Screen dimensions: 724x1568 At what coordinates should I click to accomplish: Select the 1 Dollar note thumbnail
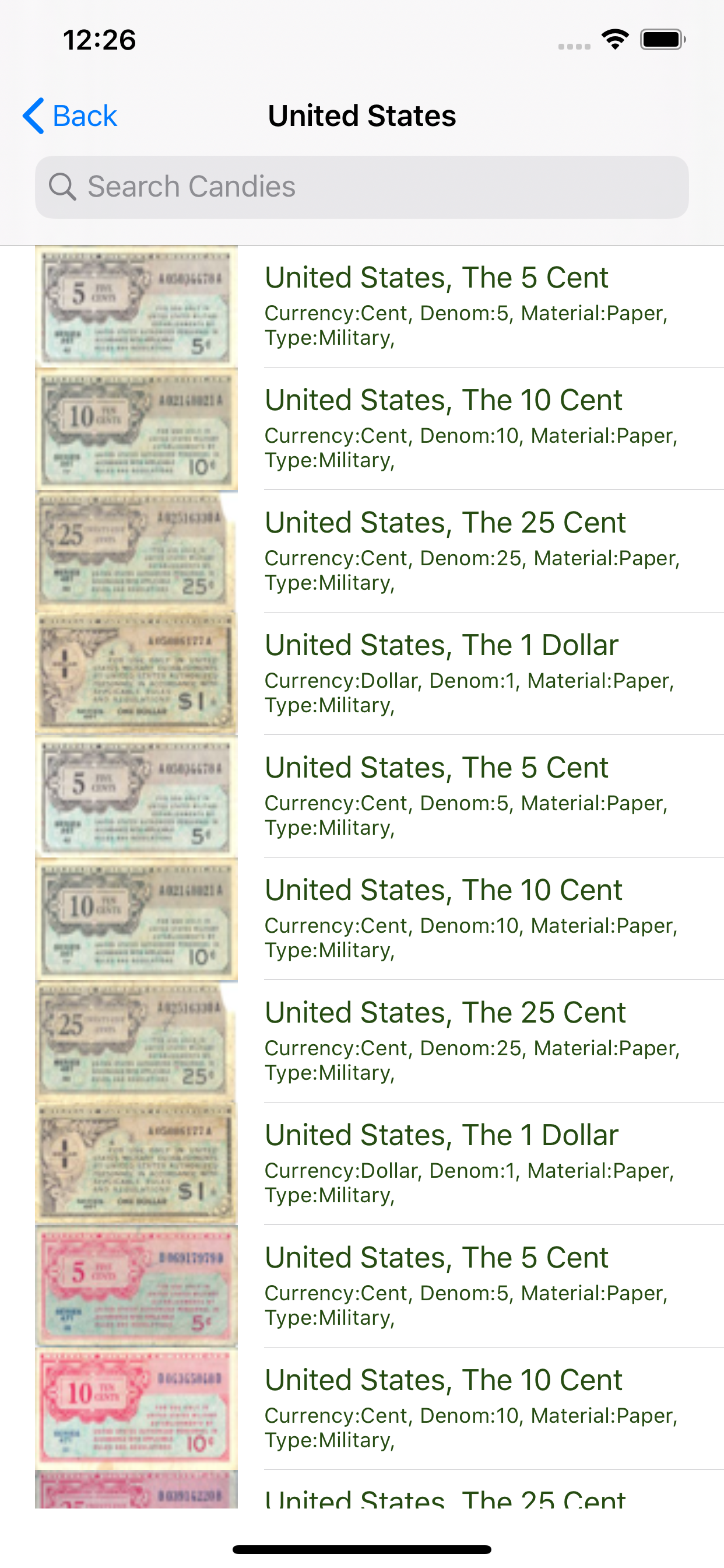point(137,673)
